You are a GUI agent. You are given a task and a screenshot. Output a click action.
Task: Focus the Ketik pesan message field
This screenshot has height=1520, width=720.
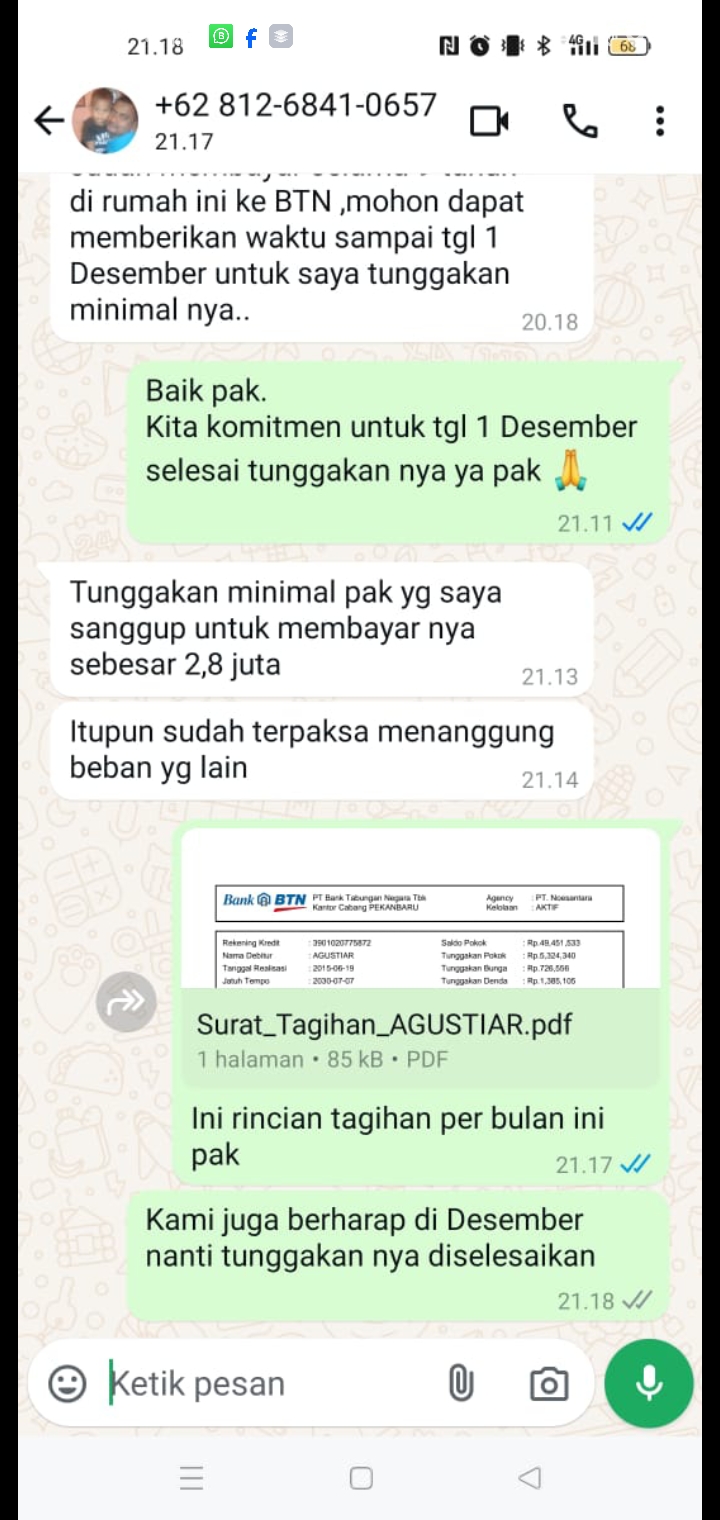[x=270, y=1384]
